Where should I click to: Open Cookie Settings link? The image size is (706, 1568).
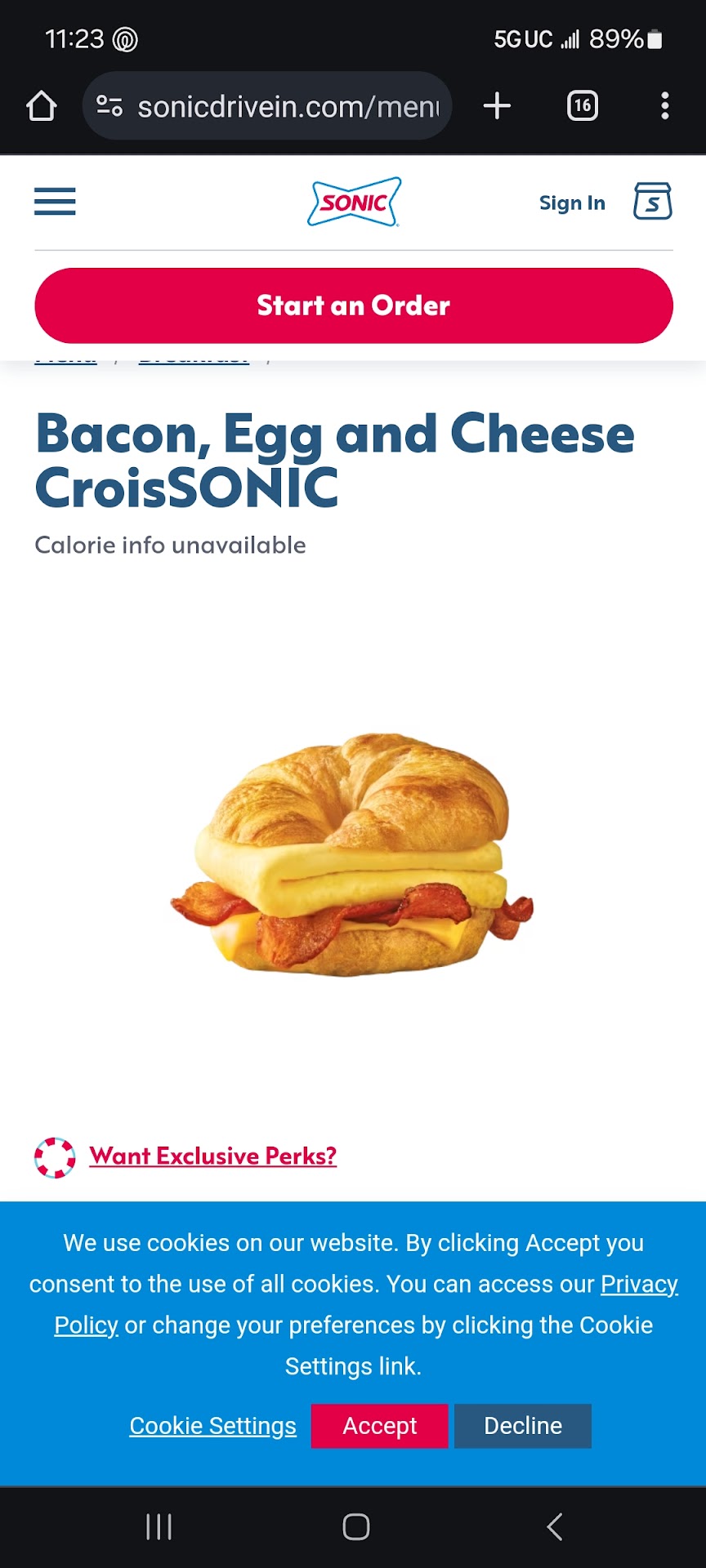[x=212, y=1426]
